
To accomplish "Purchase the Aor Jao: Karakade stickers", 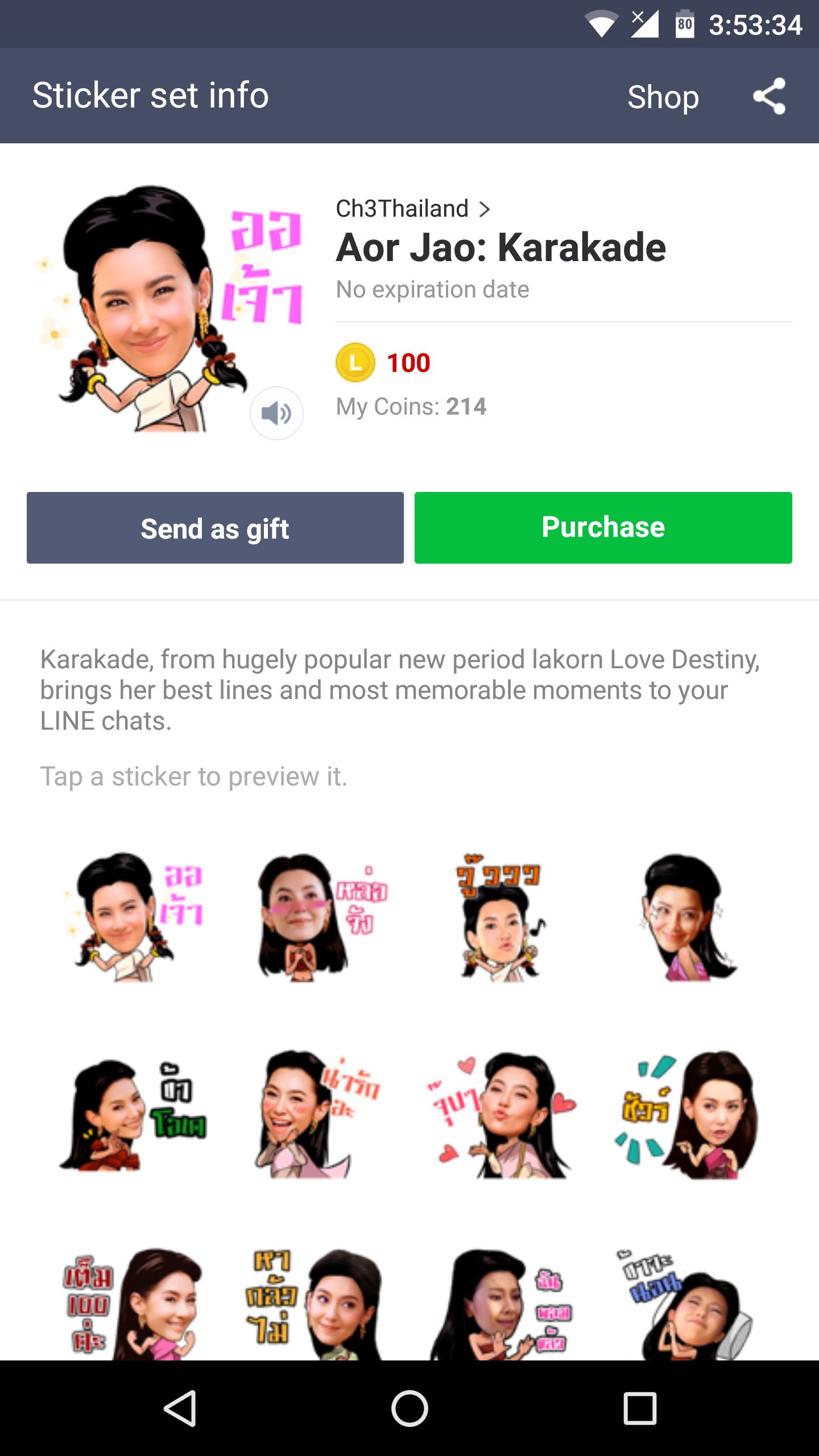I will tap(603, 528).
